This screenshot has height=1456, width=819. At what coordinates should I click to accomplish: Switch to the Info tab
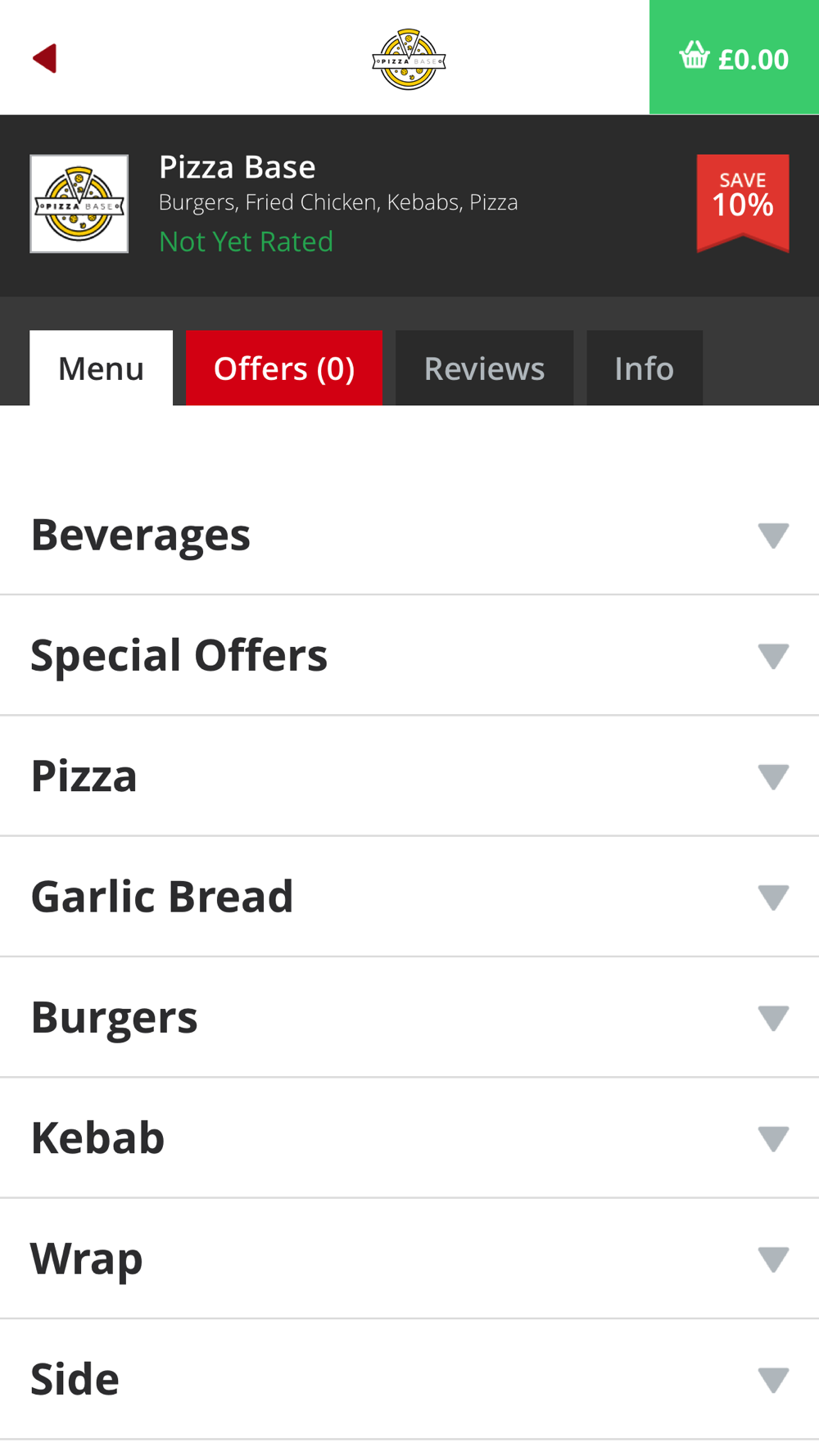[x=645, y=368]
